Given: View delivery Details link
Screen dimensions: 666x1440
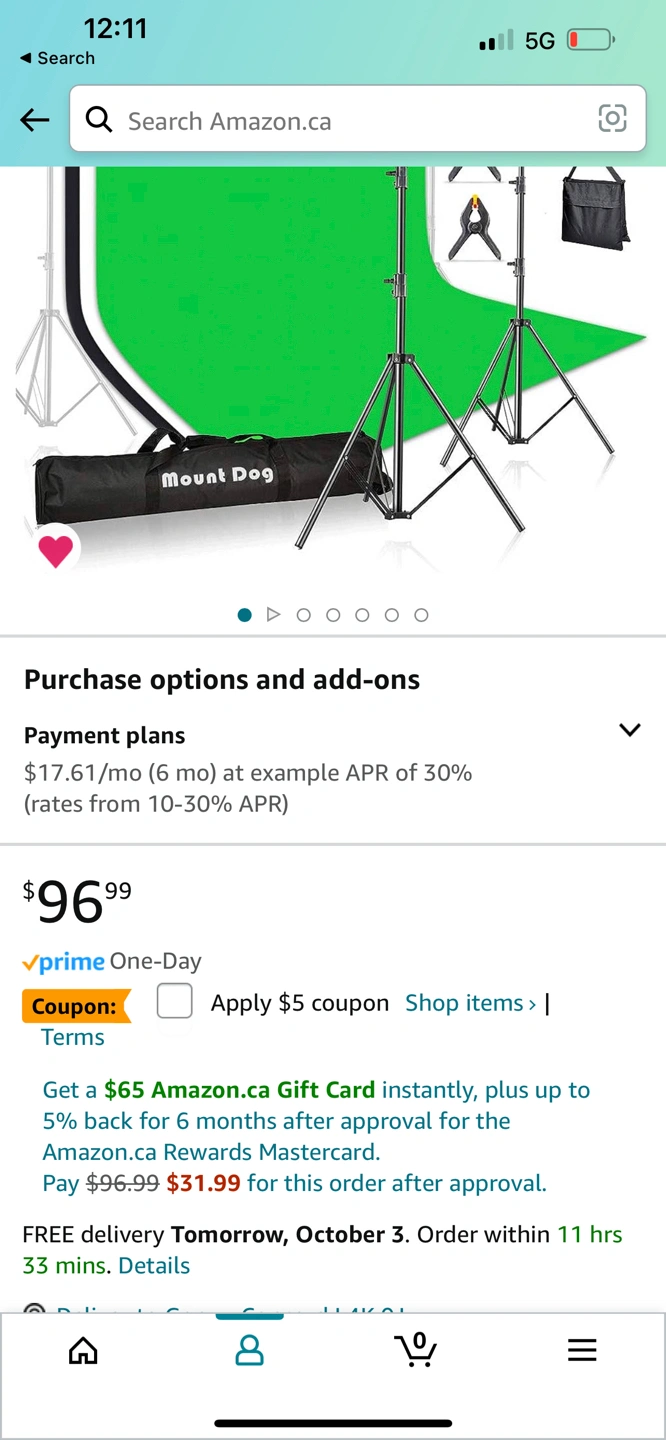Looking at the screenshot, I should click(154, 1265).
